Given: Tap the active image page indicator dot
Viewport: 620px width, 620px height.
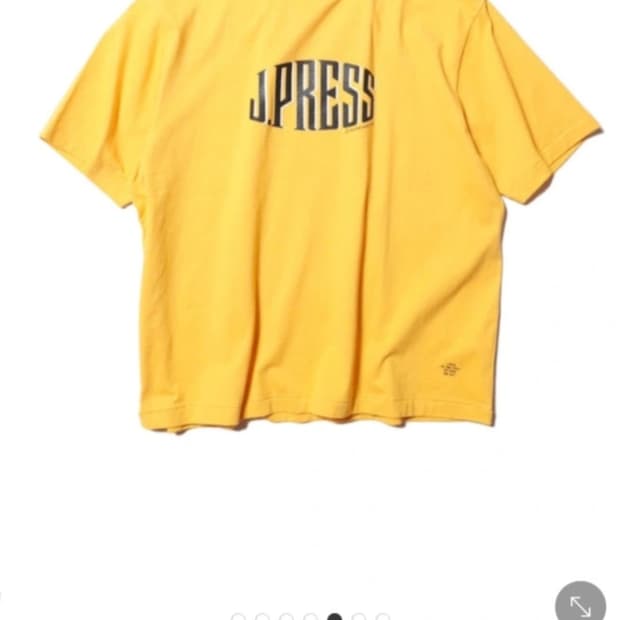Looking at the screenshot, I should point(335,616).
